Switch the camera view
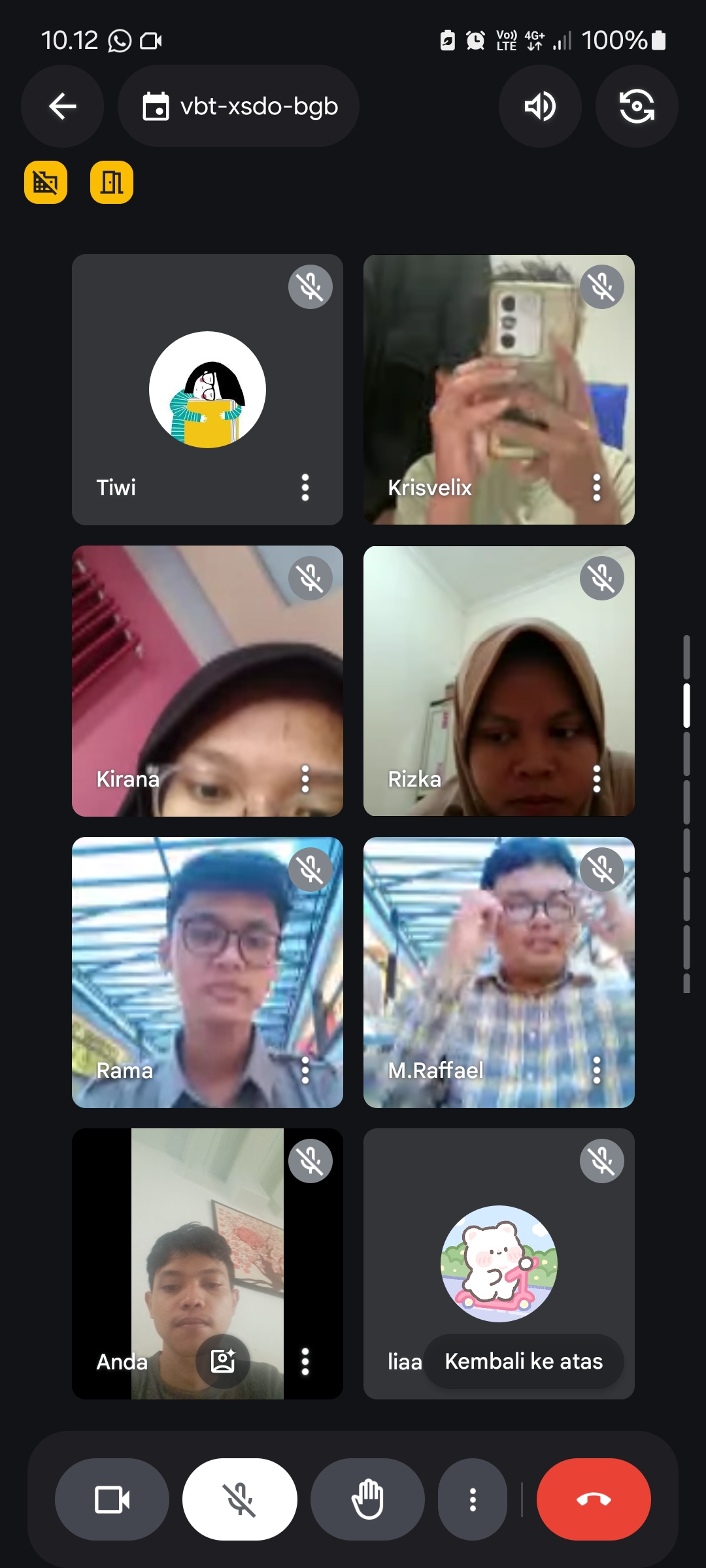The image size is (706, 1568). coord(637,106)
